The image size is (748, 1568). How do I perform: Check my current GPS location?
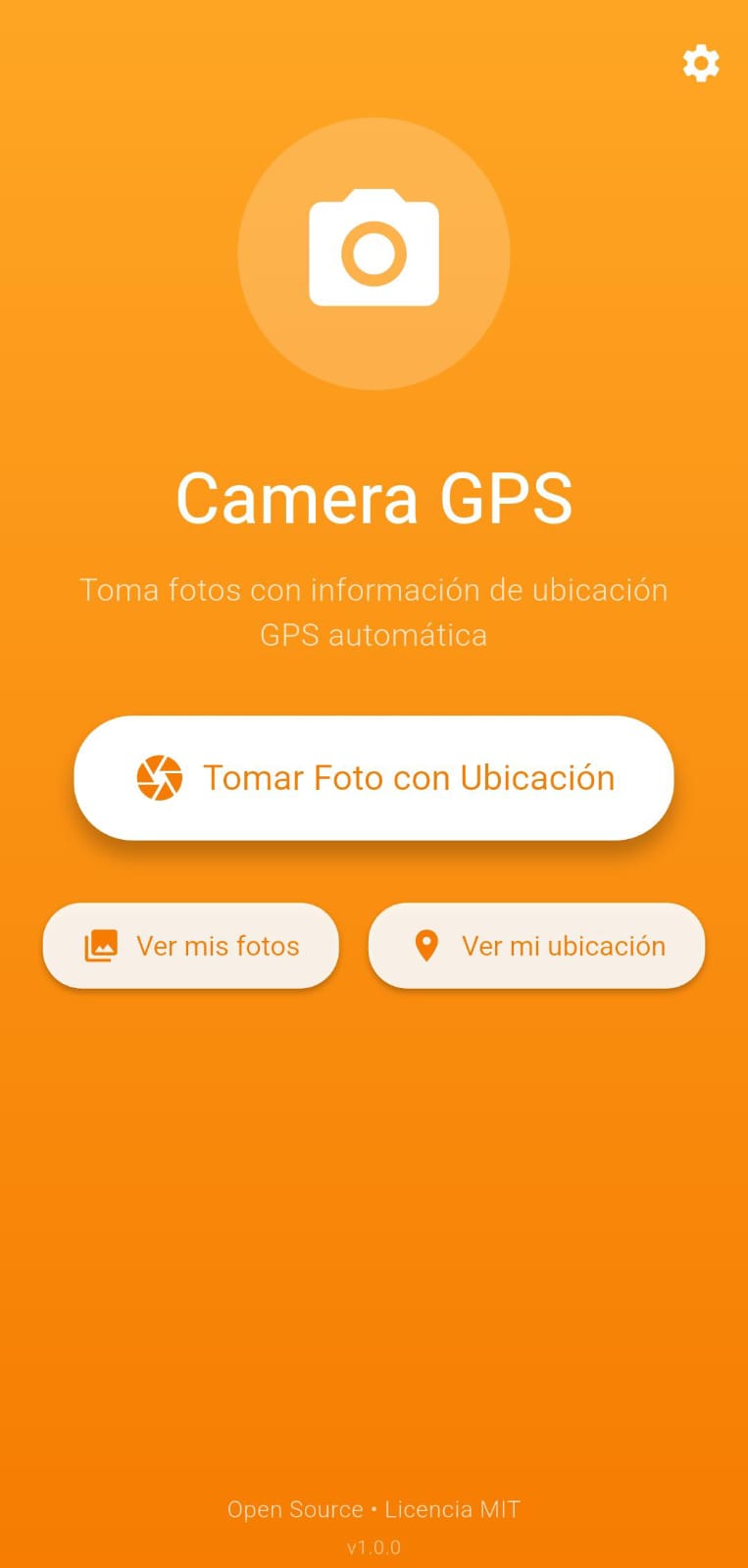[x=536, y=945]
